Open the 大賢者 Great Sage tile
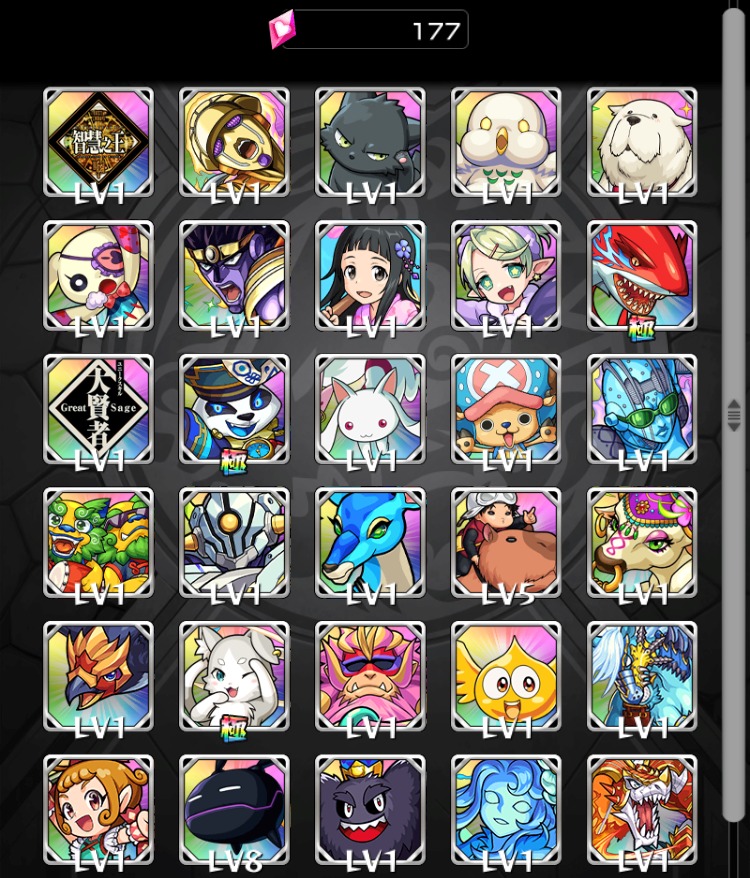The height and width of the screenshot is (878, 750). pyautogui.click(x=98, y=408)
